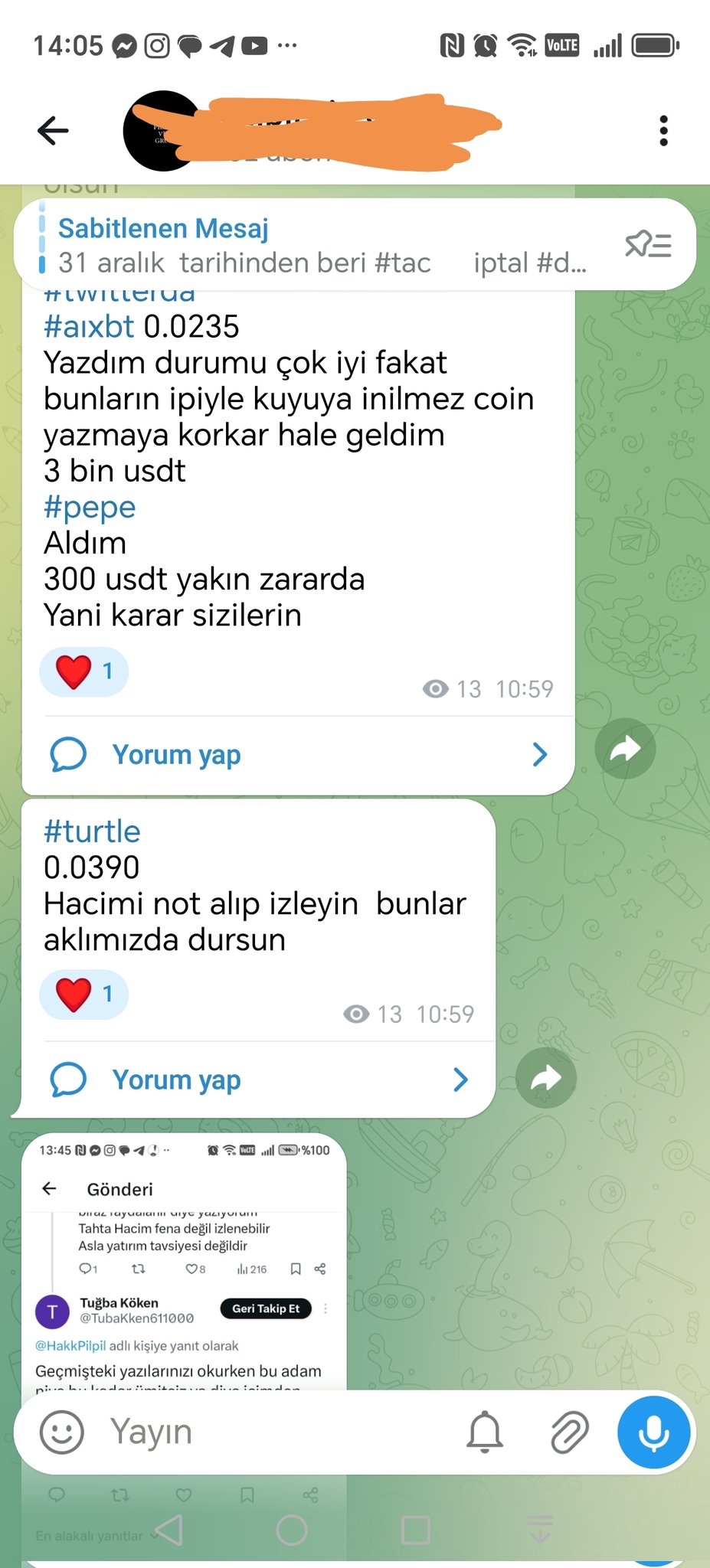Go back from the channel
This screenshot has height=1568, width=710.
tap(53, 131)
